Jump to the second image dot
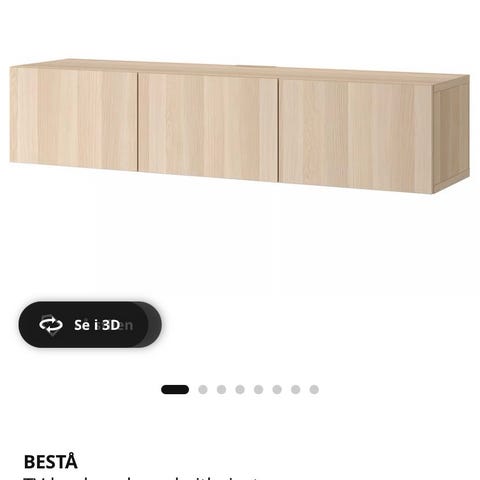Image resolution: width=480 pixels, height=480 pixels. click(203, 389)
